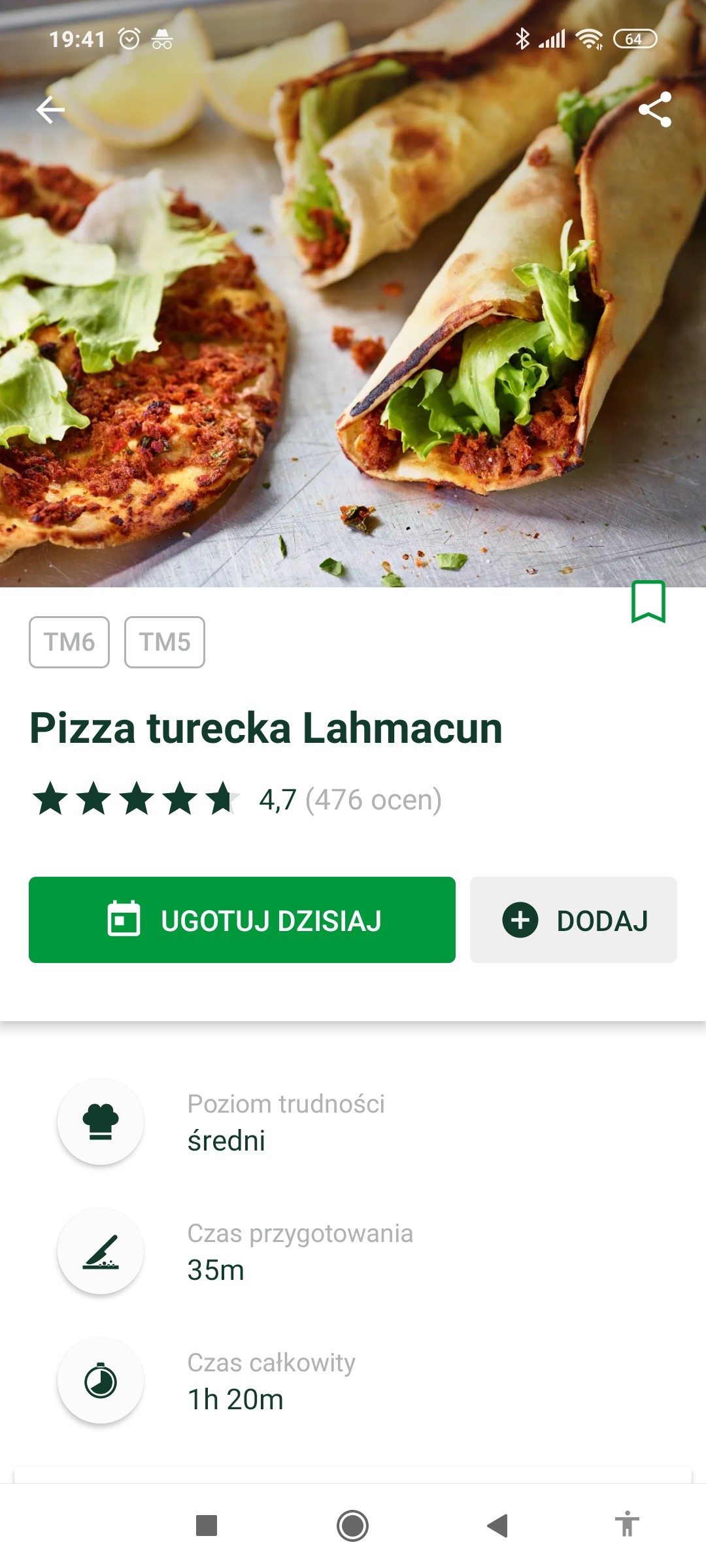706x1568 pixels.
Task: Share the Lahmacun recipe
Action: click(x=655, y=110)
